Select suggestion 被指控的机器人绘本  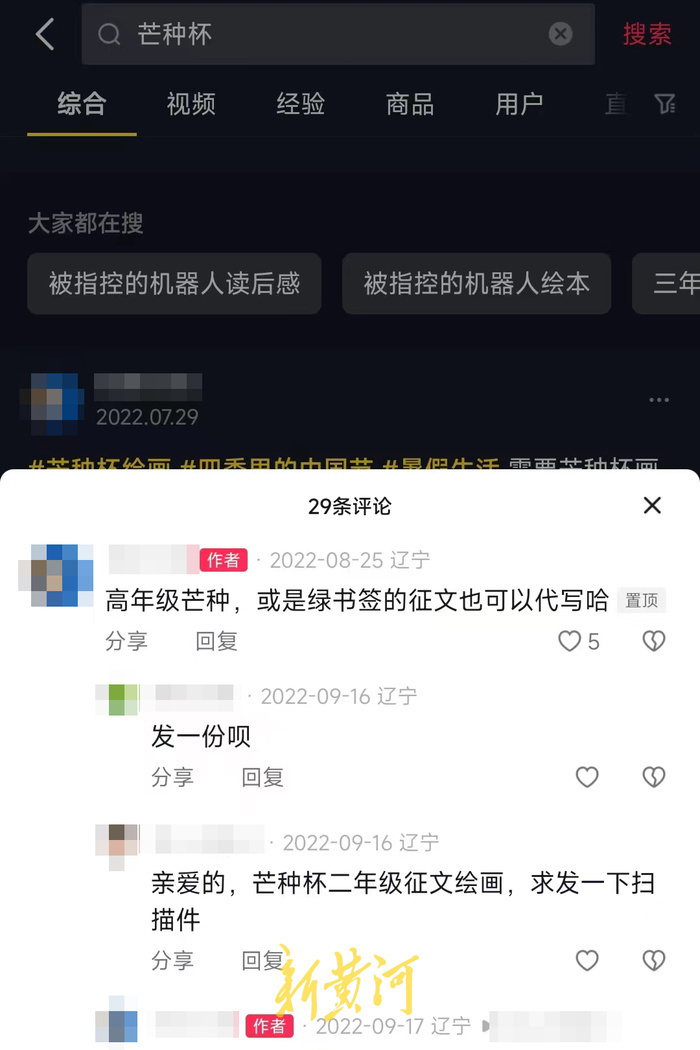pyautogui.click(x=476, y=284)
